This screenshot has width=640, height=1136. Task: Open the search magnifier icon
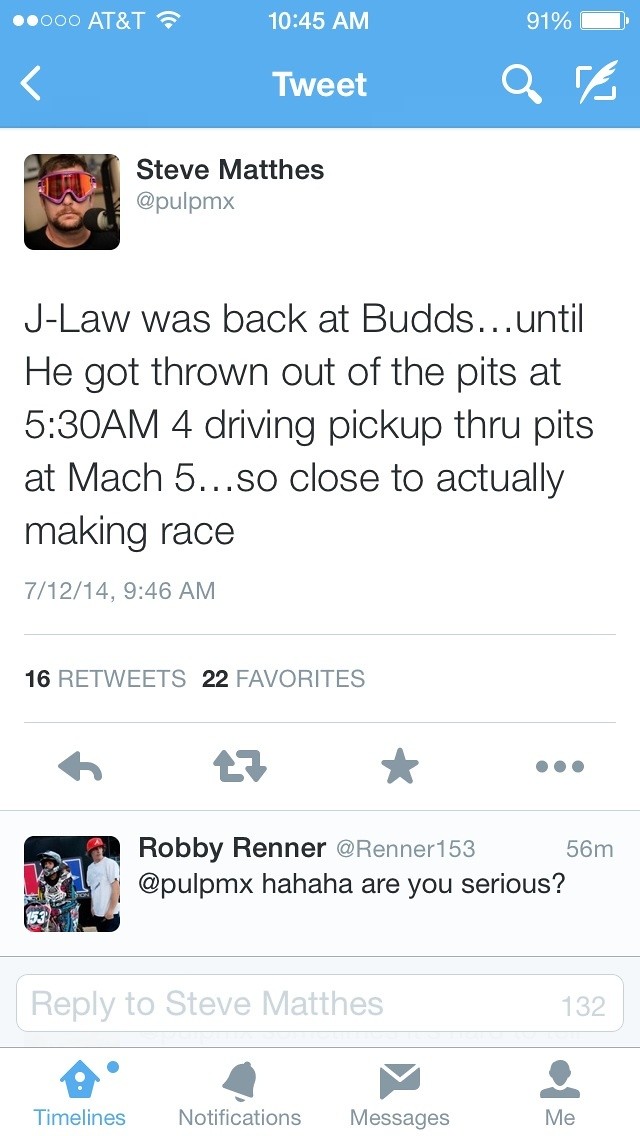[x=521, y=85]
